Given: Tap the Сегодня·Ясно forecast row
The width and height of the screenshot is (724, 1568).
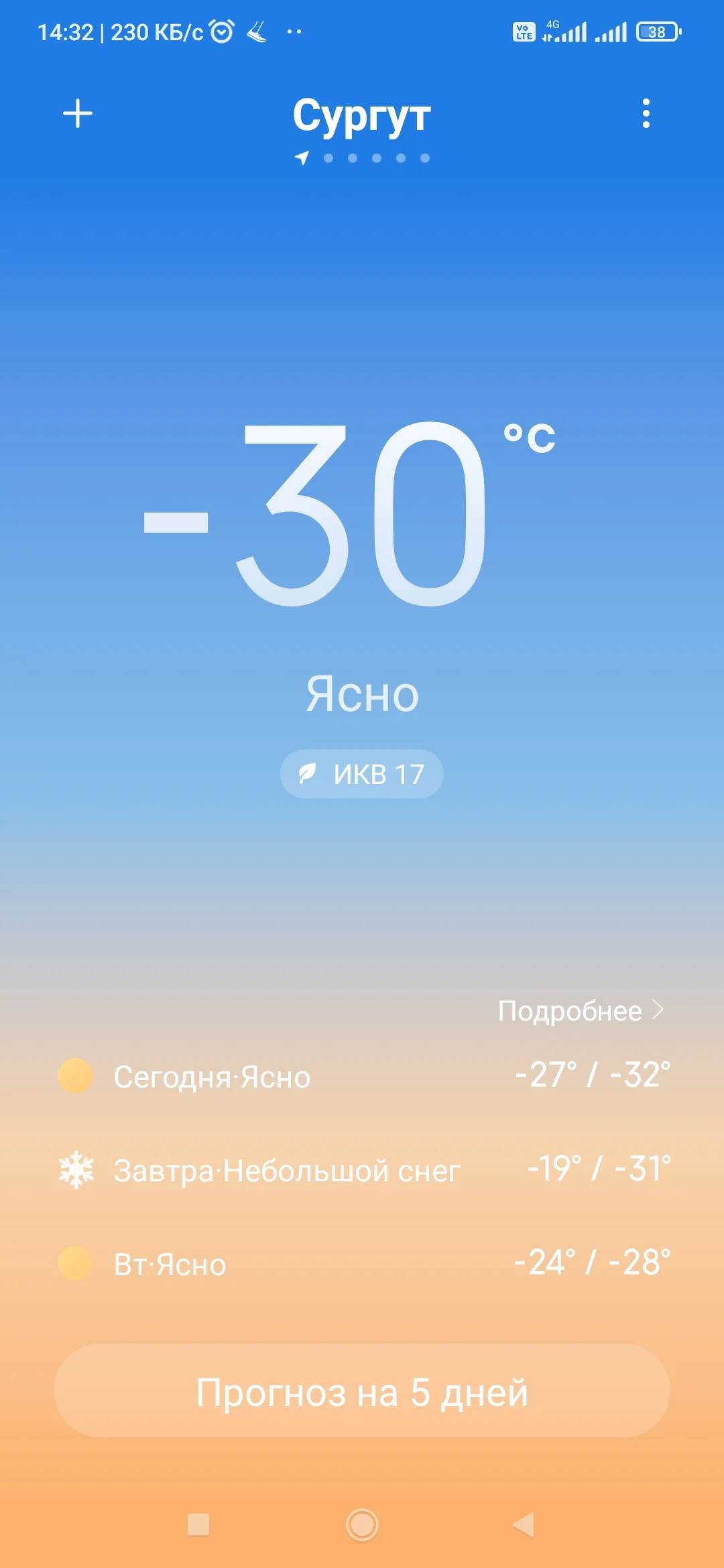Looking at the screenshot, I should point(362,1077).
